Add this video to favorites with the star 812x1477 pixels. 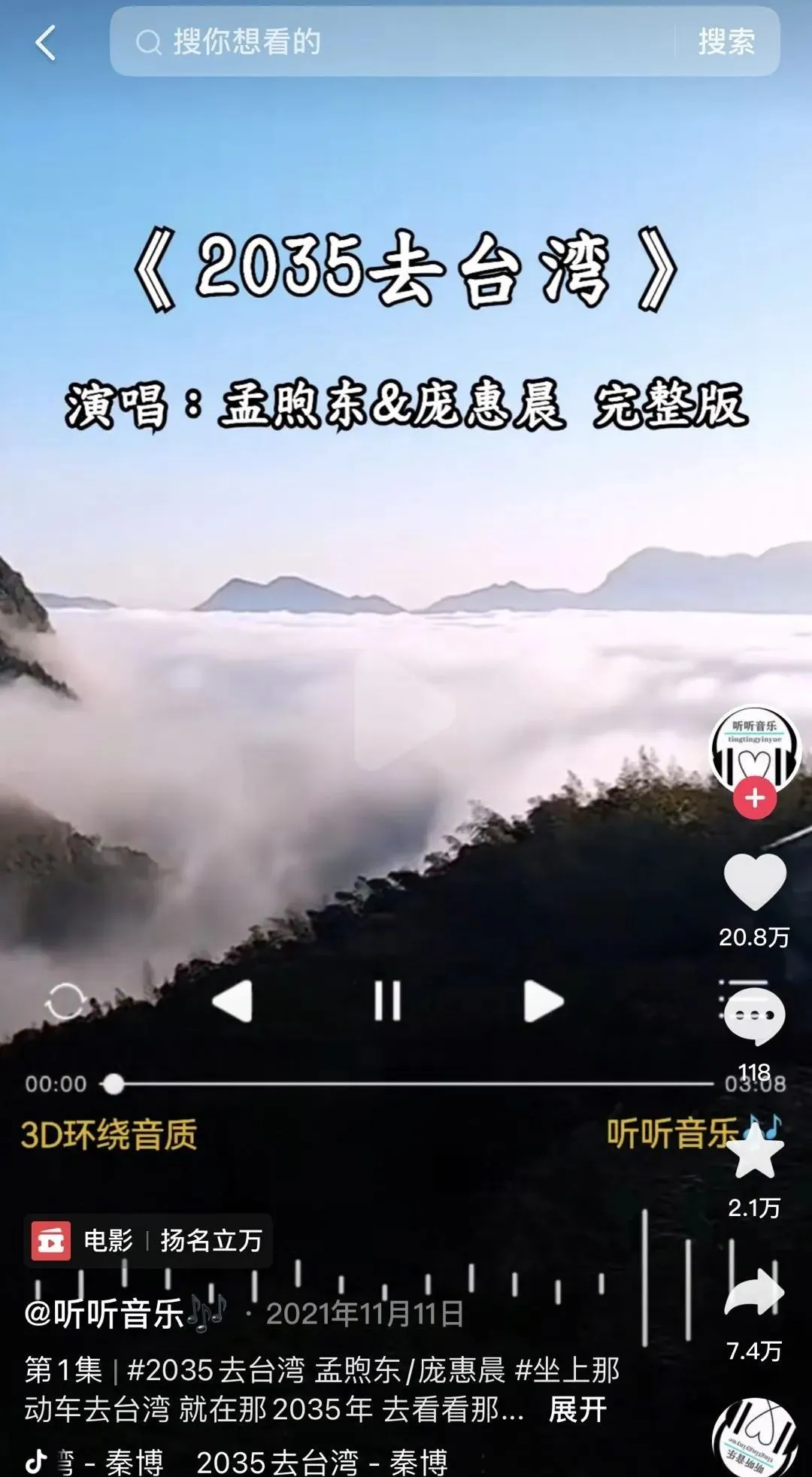click(x=755, y=1151)
